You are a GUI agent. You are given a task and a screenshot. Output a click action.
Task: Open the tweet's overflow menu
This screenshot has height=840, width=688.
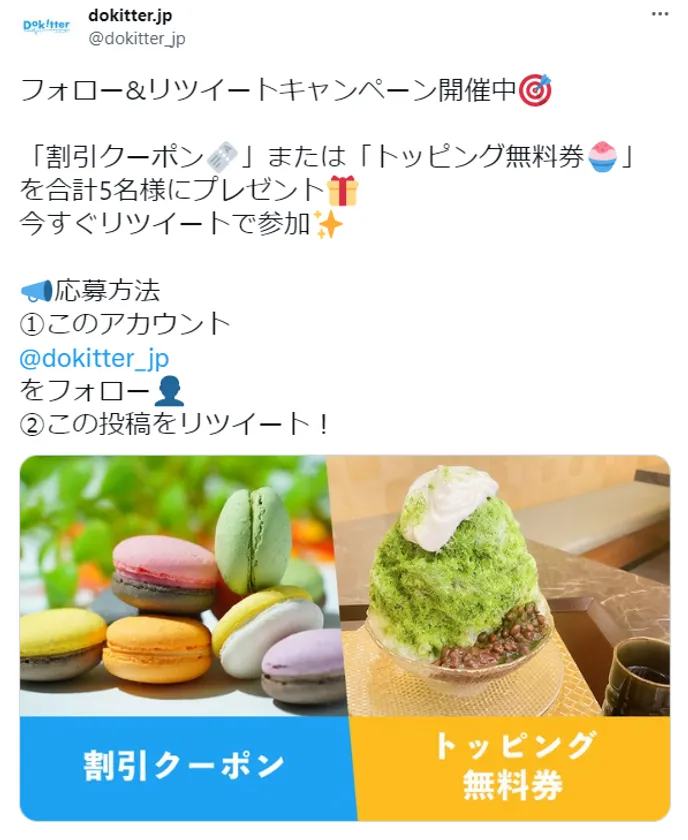[x=659, y=15]
